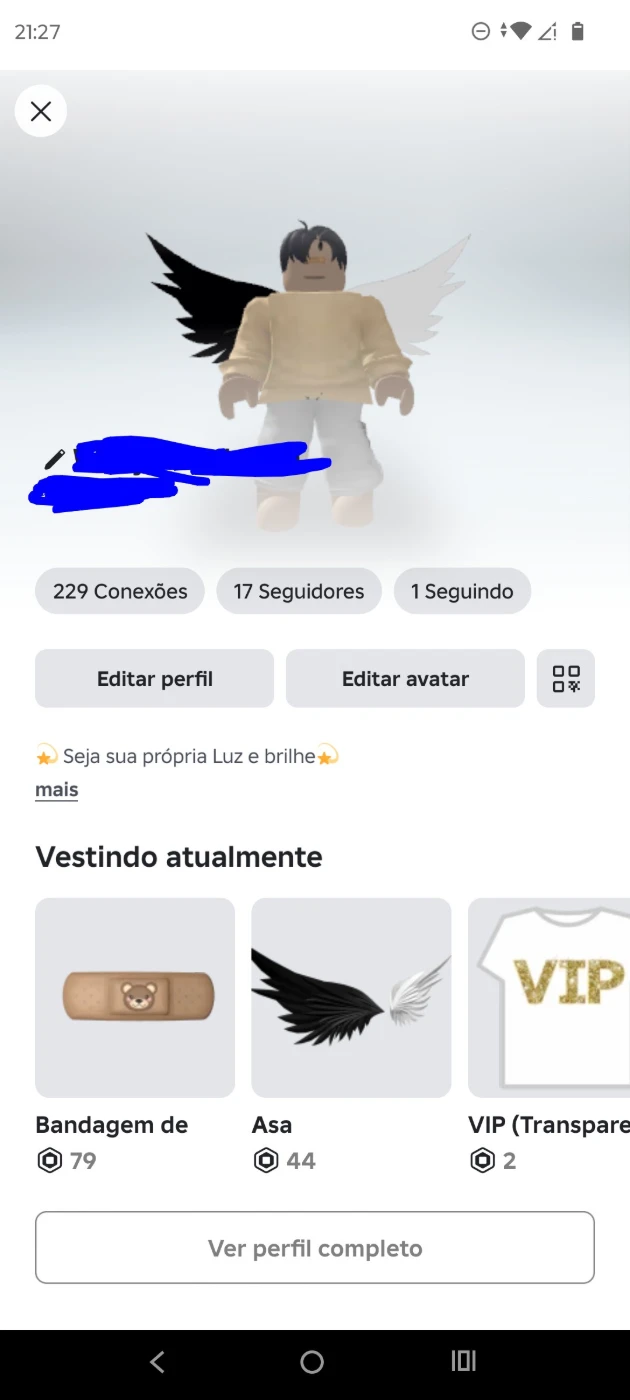Tap Ver perfil completo
Image resolution: width=630 pixels, height=1400 pixels.
click(x=315, y=1248)
